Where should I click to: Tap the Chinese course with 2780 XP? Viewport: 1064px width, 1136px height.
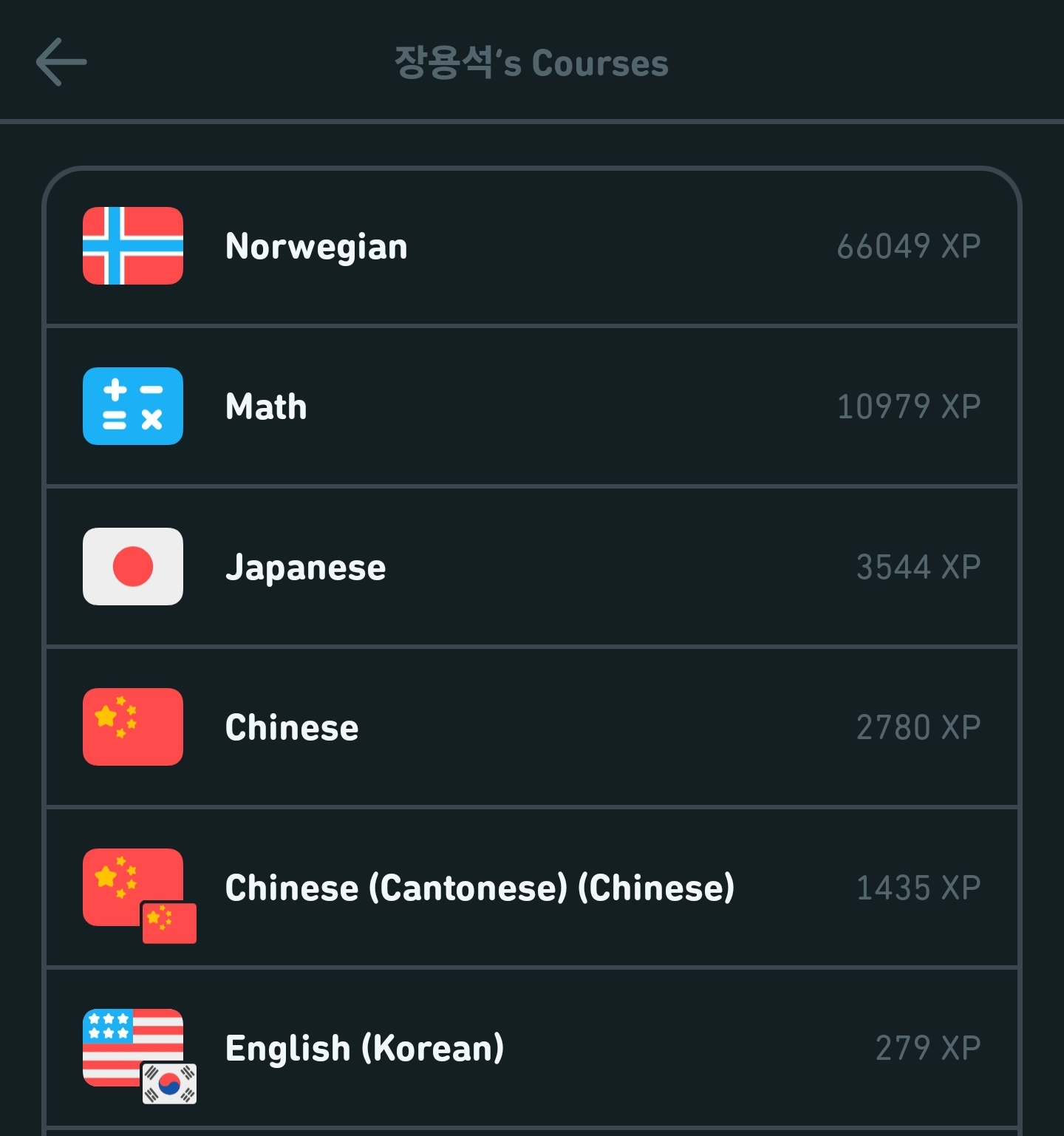click(531, 727)
